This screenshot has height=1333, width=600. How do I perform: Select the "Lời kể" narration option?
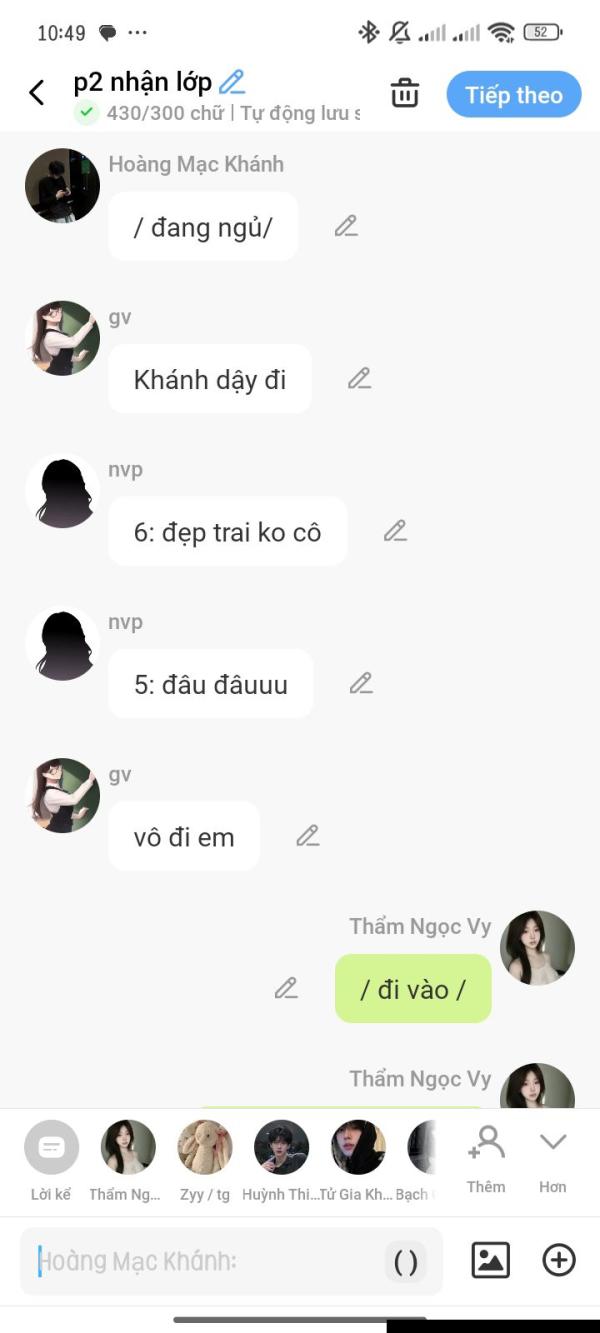click(51, 1160)
